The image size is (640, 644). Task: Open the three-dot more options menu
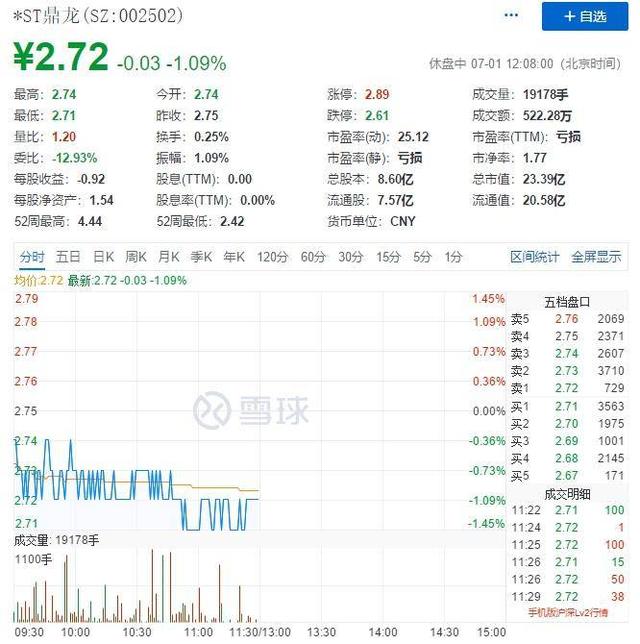(x=511, y=16)
